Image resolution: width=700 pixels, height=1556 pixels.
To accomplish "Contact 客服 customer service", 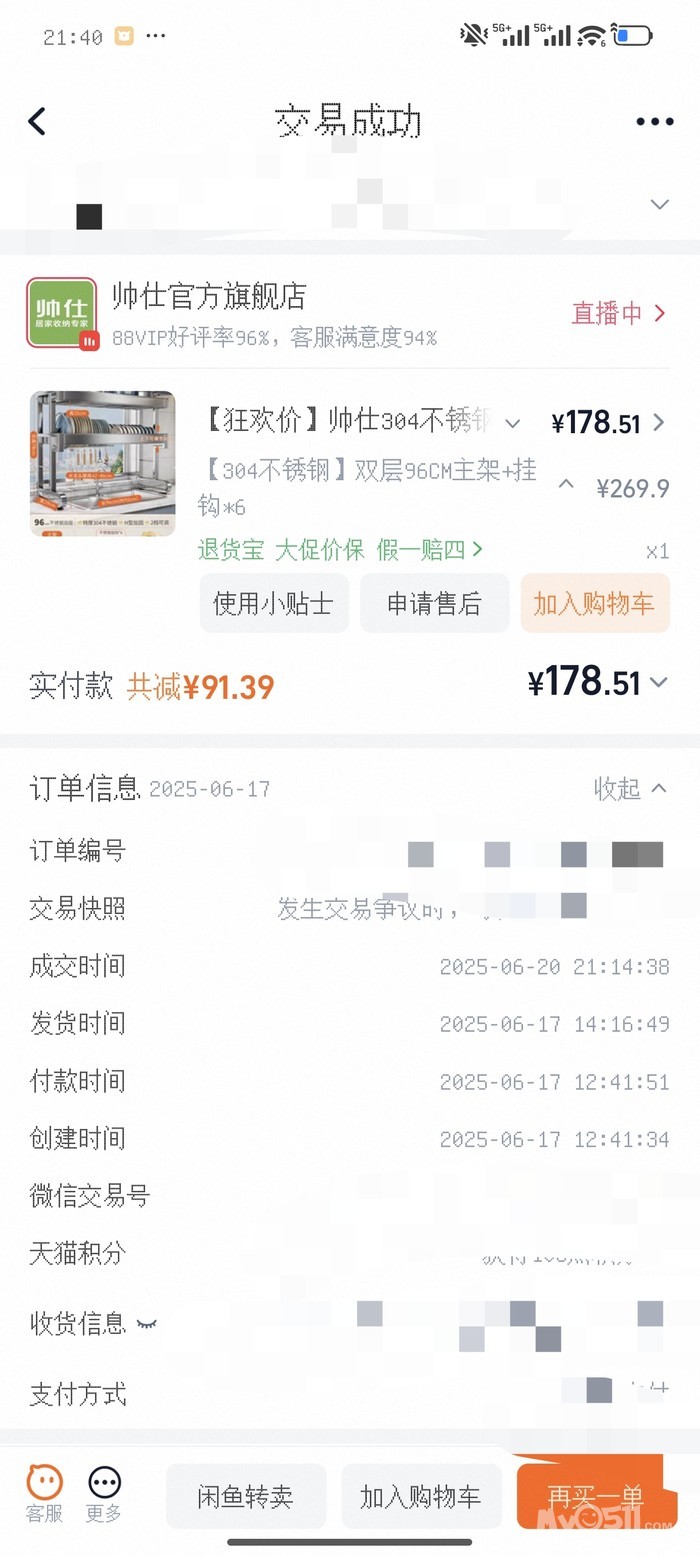I will click(44, 1493).
